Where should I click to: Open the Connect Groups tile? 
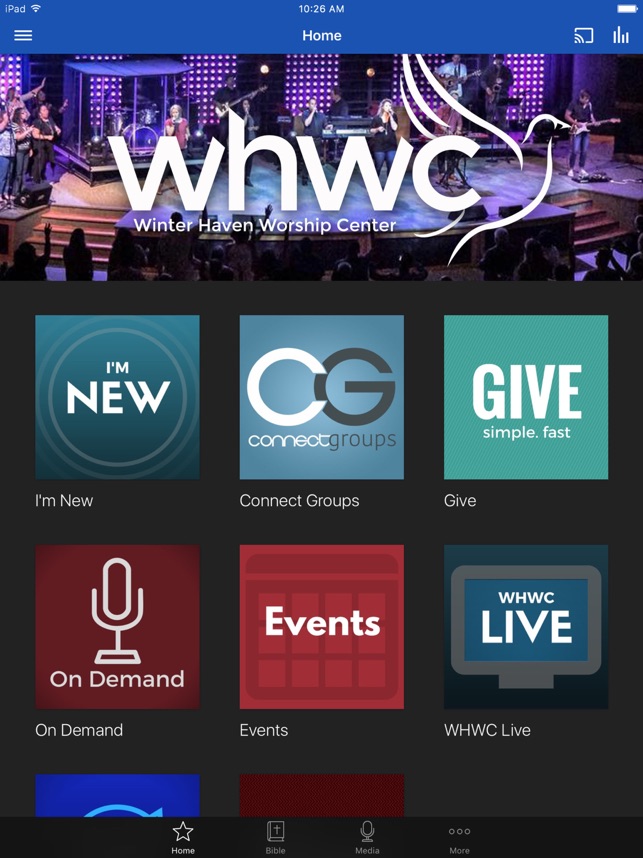322,397
